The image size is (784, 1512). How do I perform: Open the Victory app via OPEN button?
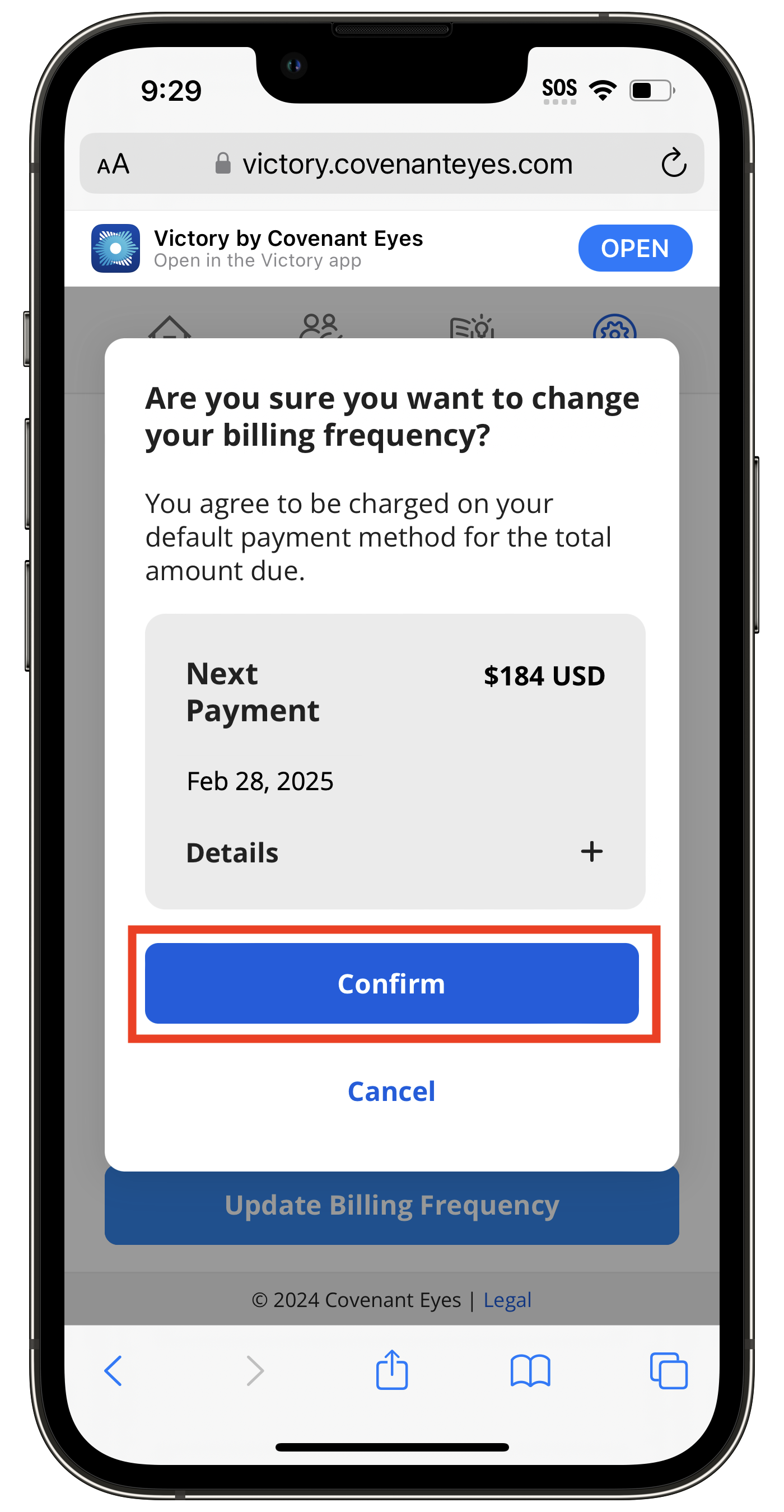[634, 248]
